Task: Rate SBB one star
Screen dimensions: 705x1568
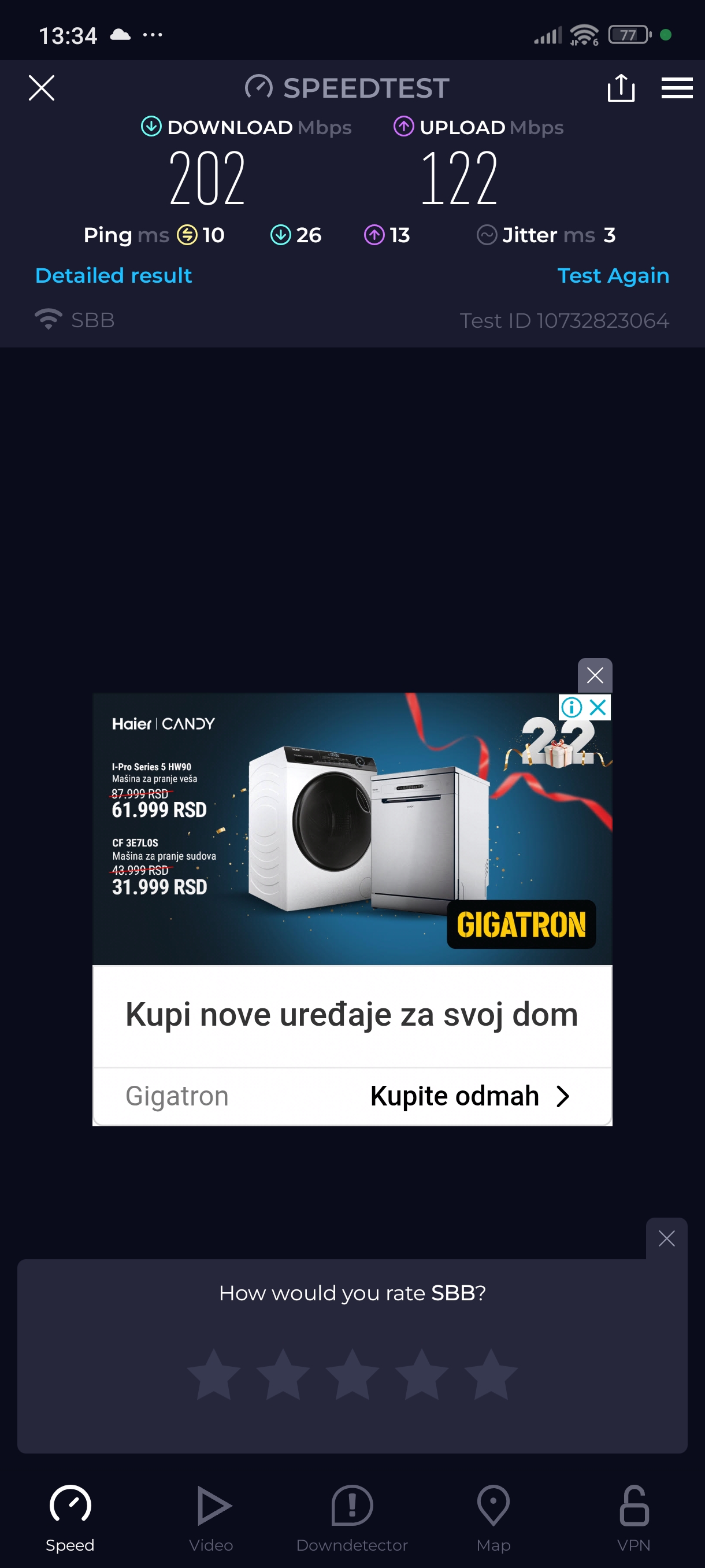Action: pos(213,1374)
